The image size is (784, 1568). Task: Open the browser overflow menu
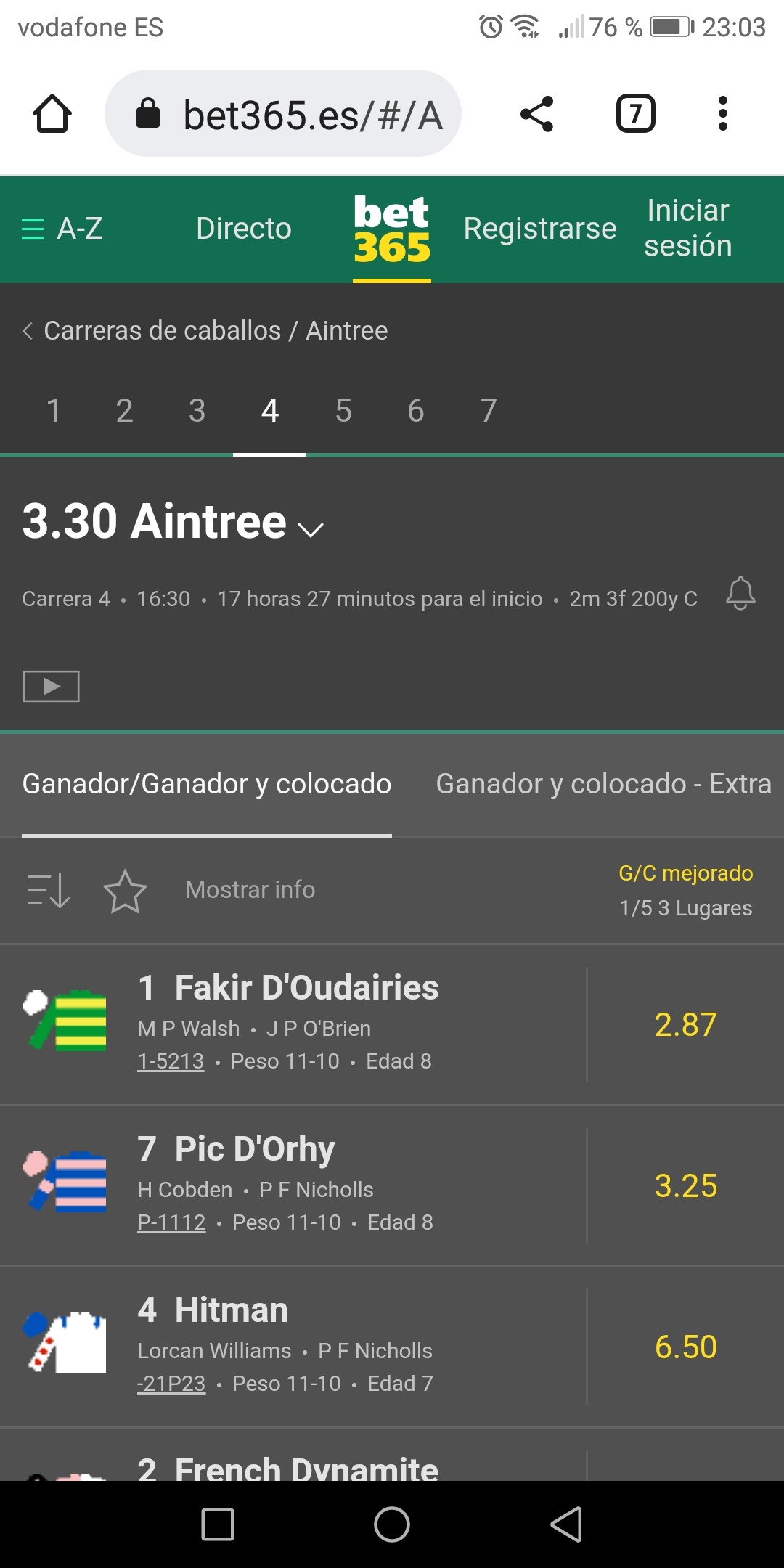pyautogui.click(x=722, y=114)
